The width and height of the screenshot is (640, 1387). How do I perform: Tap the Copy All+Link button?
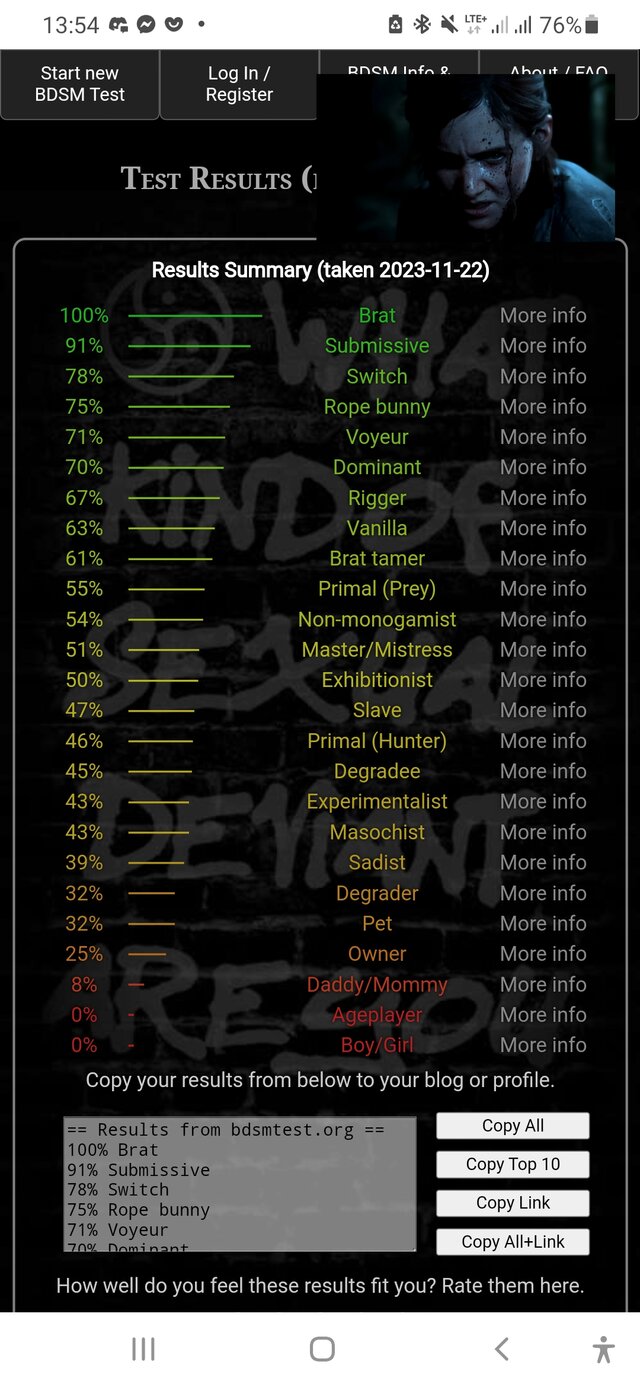(513, 1242)
